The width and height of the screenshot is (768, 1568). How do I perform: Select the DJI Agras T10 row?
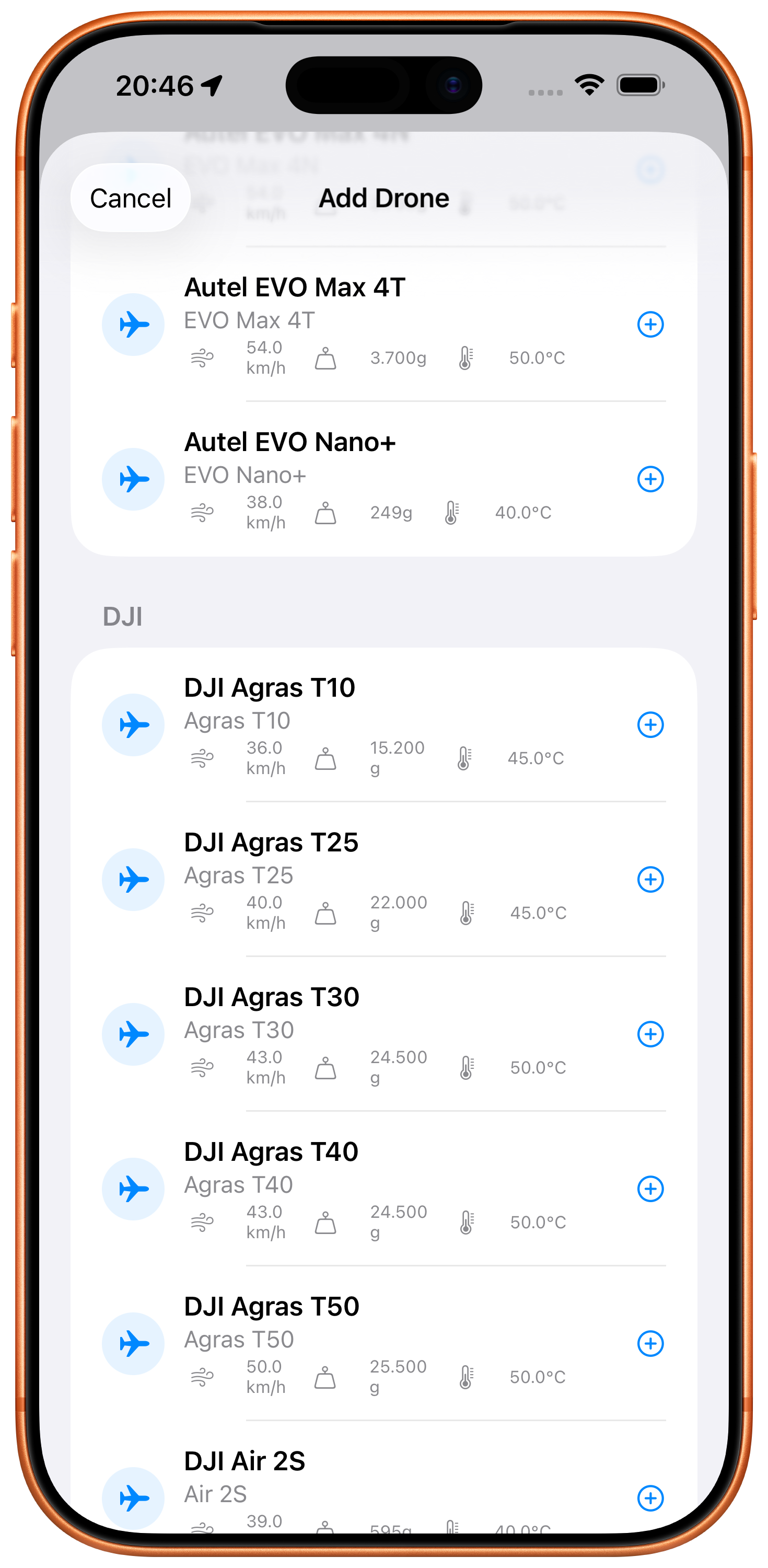(365, 723)
